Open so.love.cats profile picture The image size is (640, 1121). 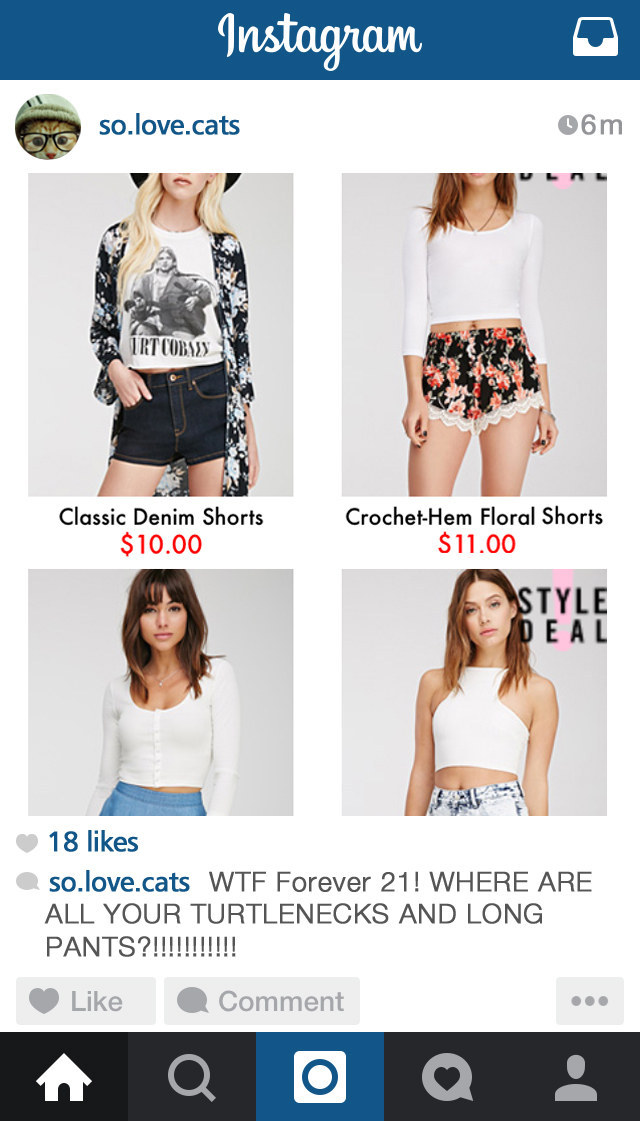[47, 126]
